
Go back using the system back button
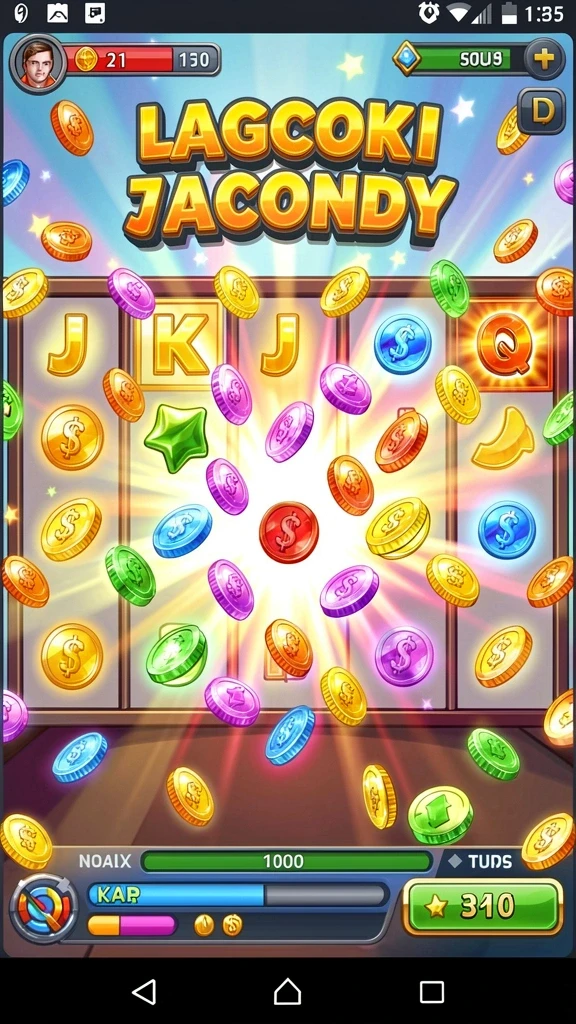(144, 992)
